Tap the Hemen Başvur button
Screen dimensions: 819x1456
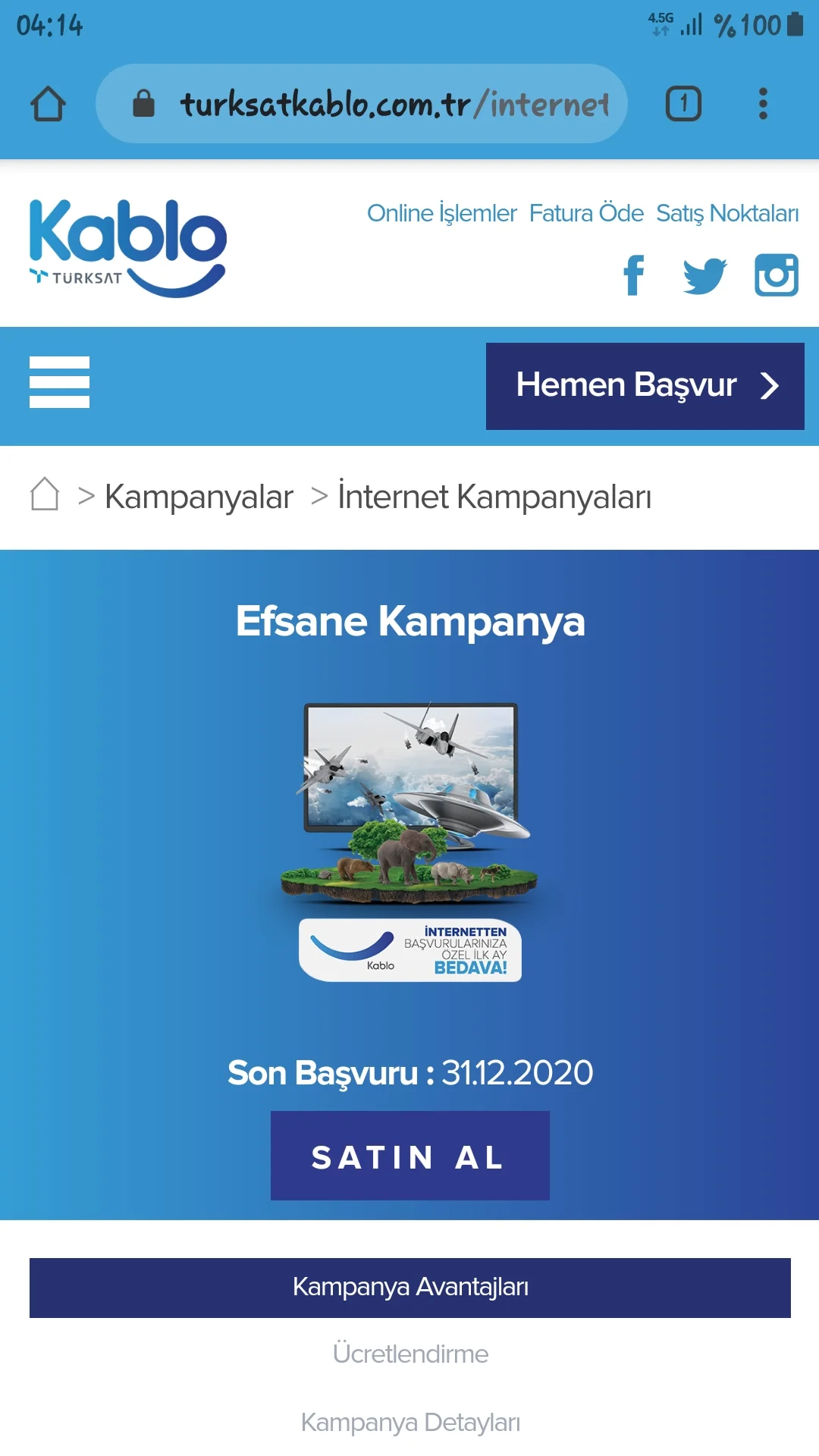pyautogui.click(x=645, y=386)
